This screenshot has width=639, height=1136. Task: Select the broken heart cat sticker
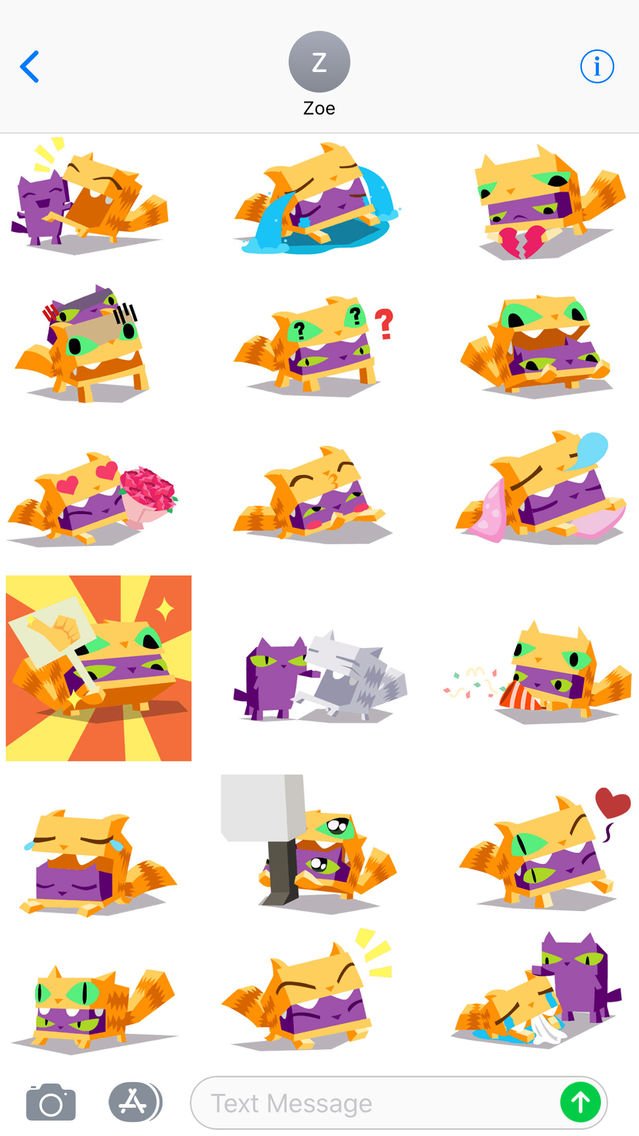[549, 201]
